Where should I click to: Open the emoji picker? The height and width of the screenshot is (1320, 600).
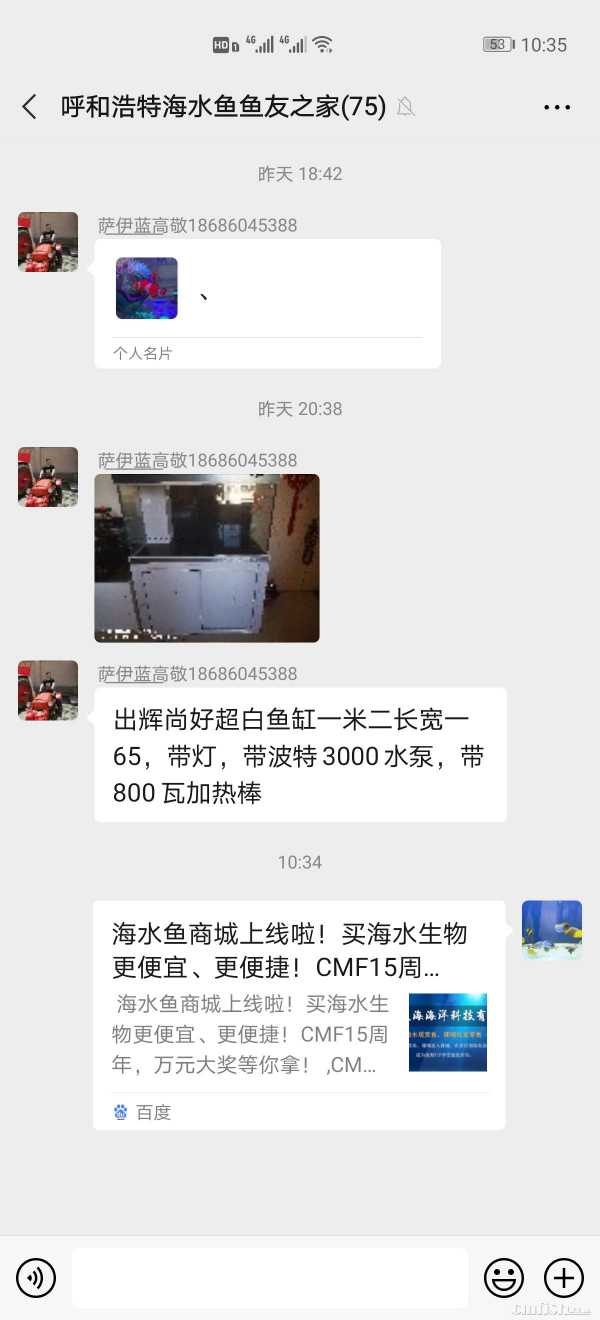click(x=504, y=1277)
